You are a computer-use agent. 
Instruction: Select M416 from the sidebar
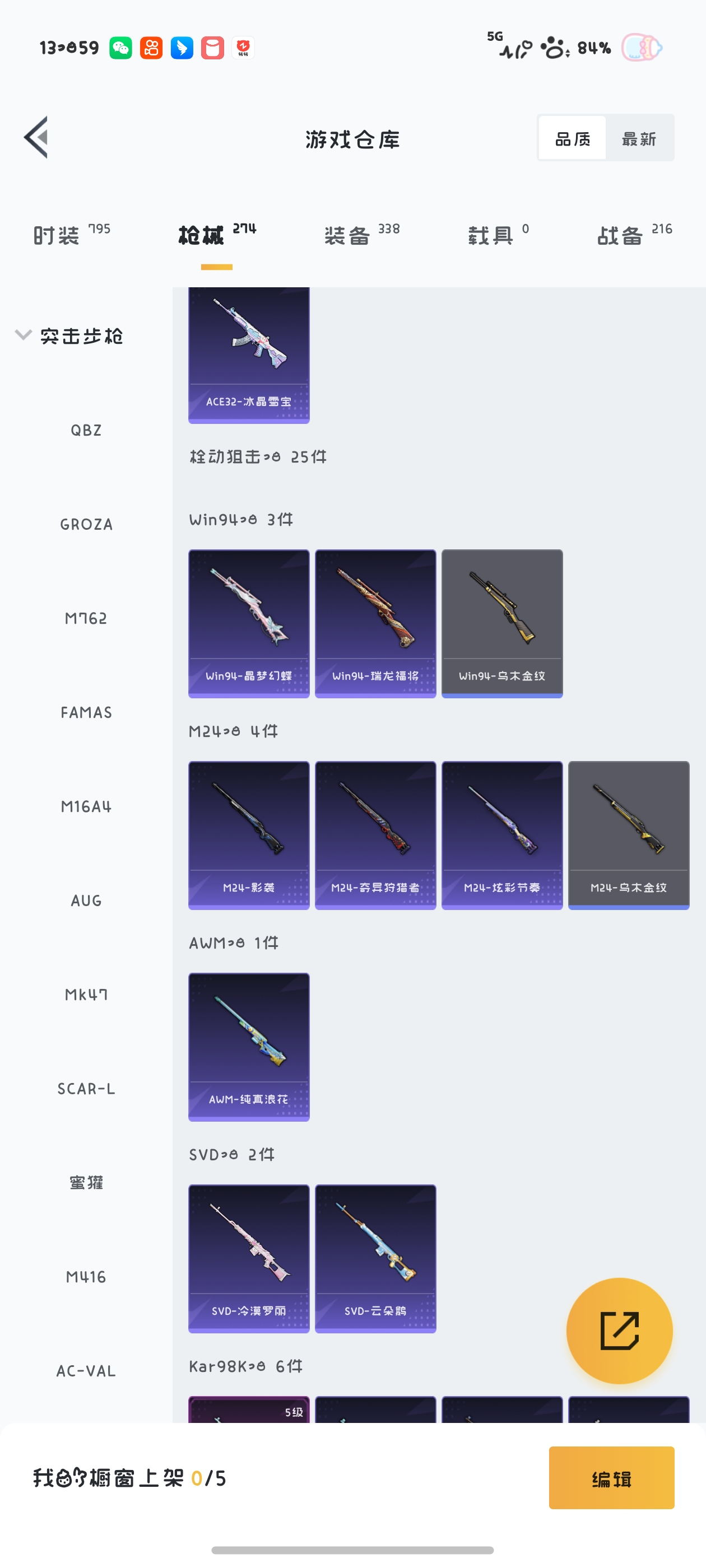[x=86, y=1276]
